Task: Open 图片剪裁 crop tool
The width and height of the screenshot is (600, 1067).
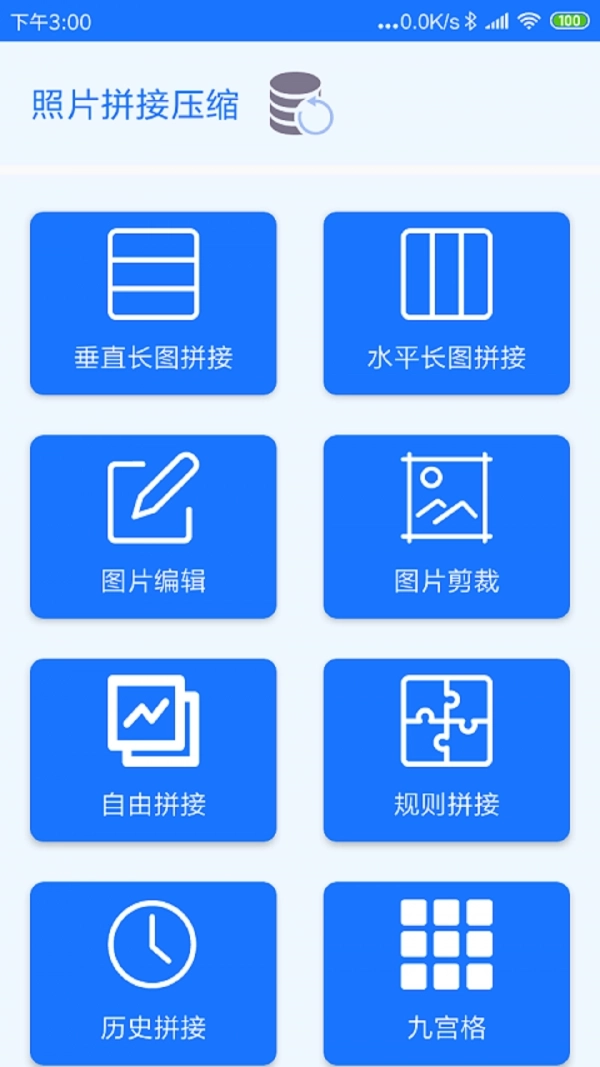Action: [446, 526]
